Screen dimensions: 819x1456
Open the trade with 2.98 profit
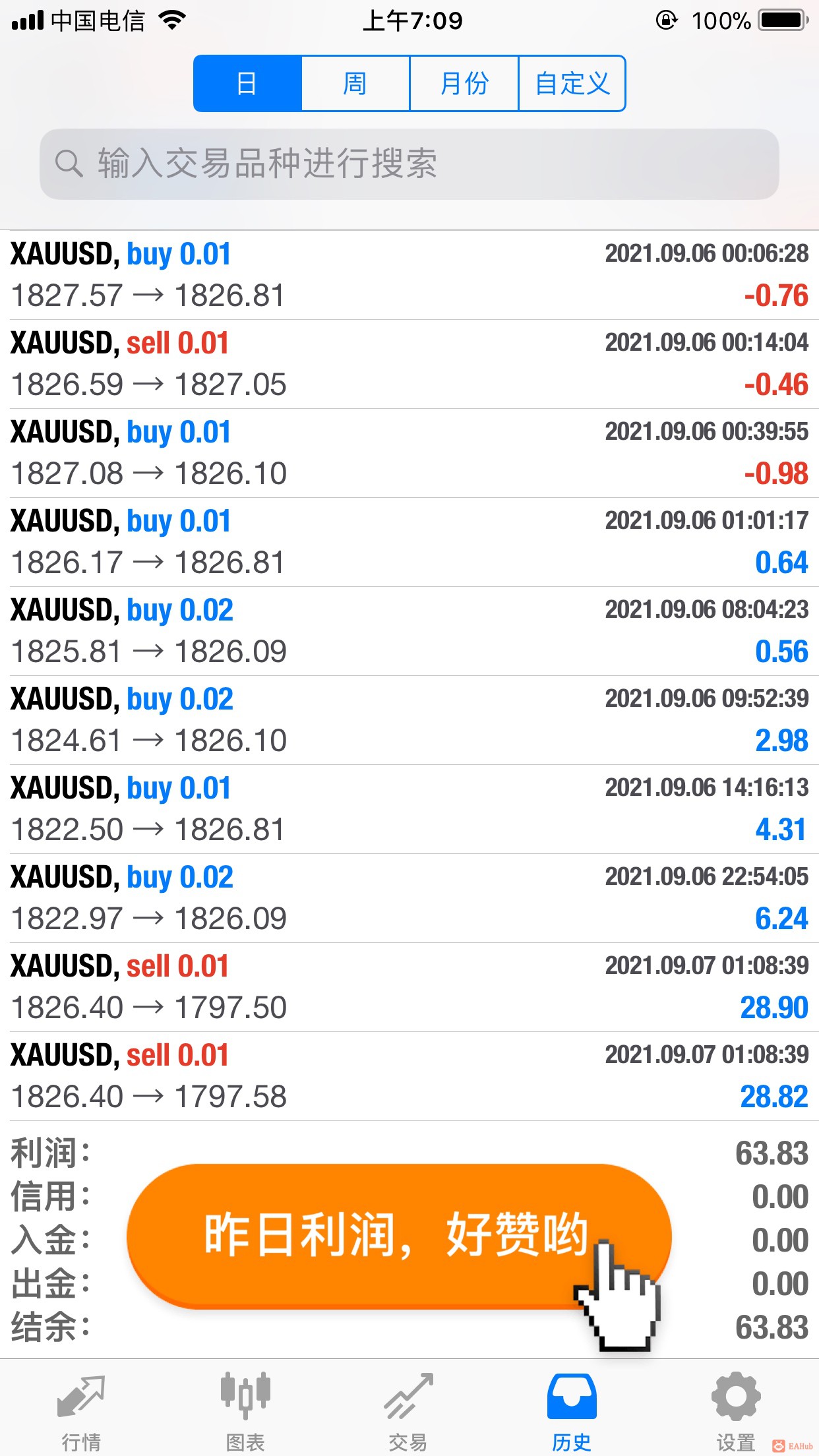click(x=409, y=720)
